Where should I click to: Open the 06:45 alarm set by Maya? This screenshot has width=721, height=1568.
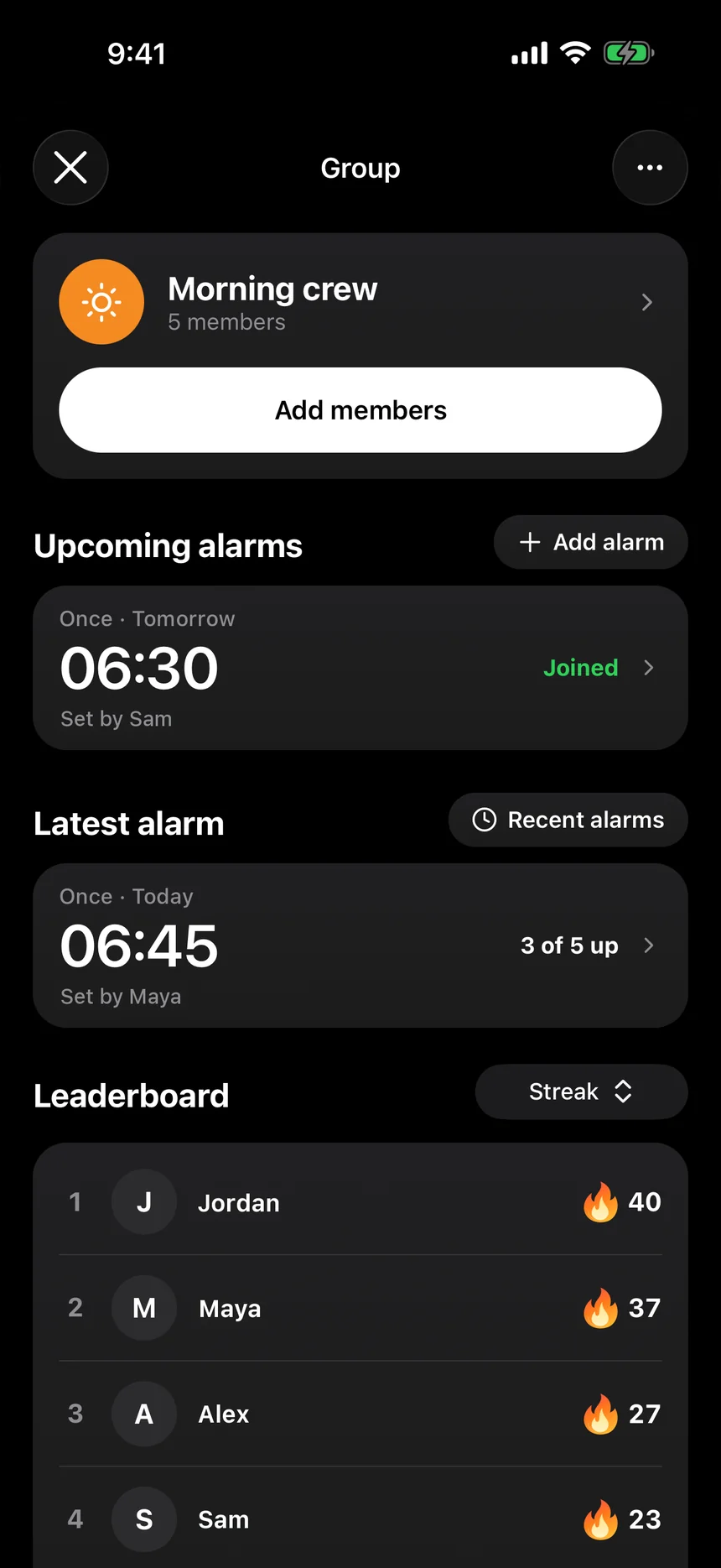360,945
